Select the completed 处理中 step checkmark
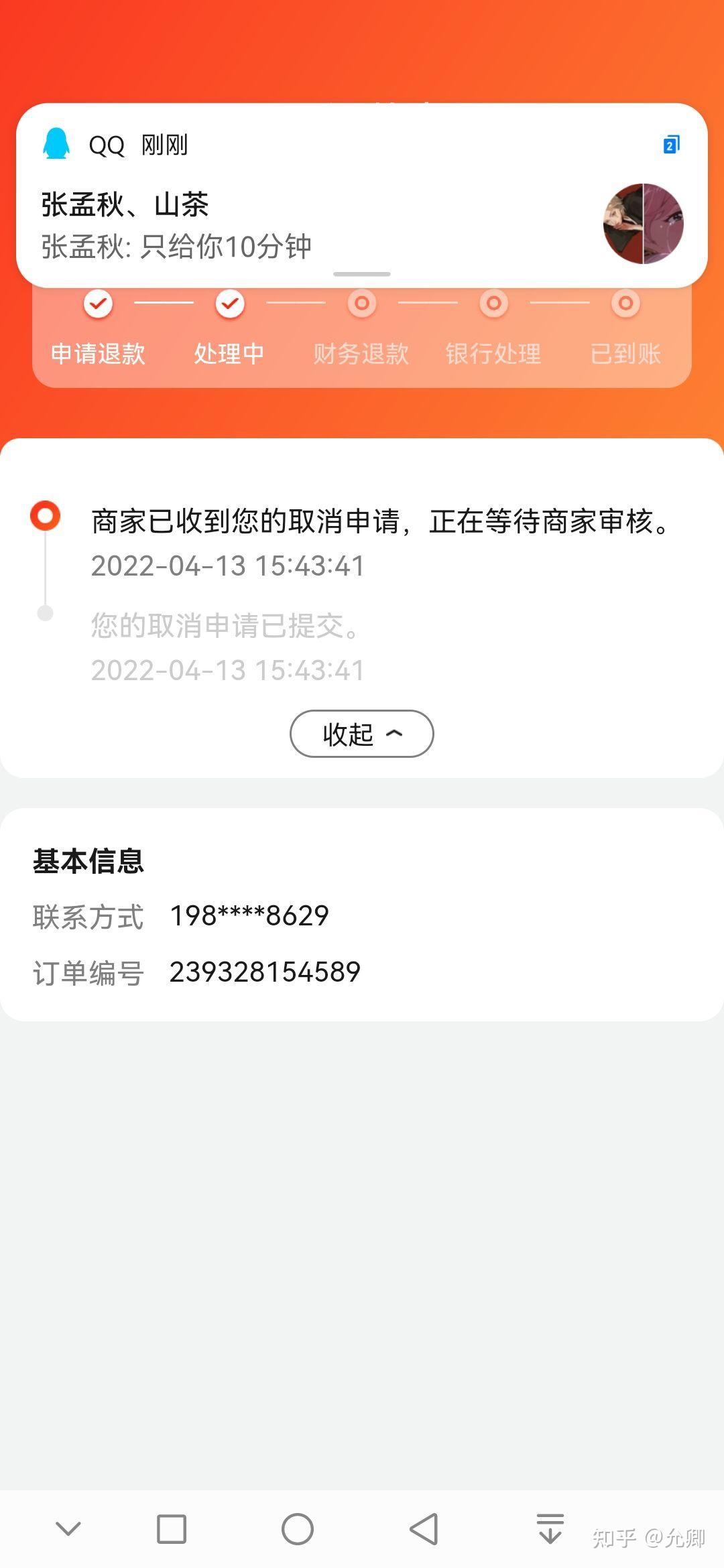Screen dimensions: 724x1568 point(229,304)
